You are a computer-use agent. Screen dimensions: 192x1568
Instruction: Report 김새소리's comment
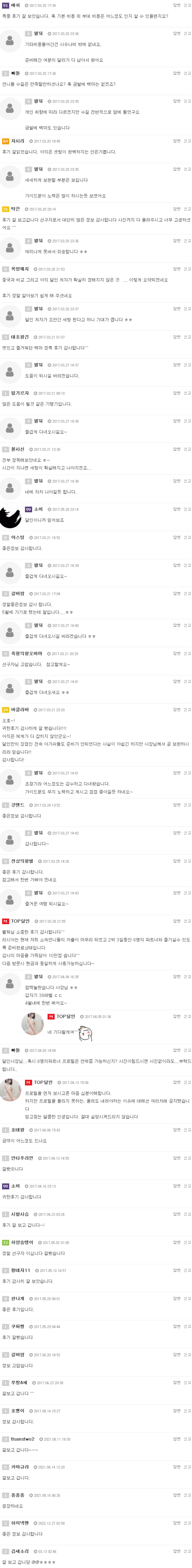pyautogui.click(x=187, y=1551)
